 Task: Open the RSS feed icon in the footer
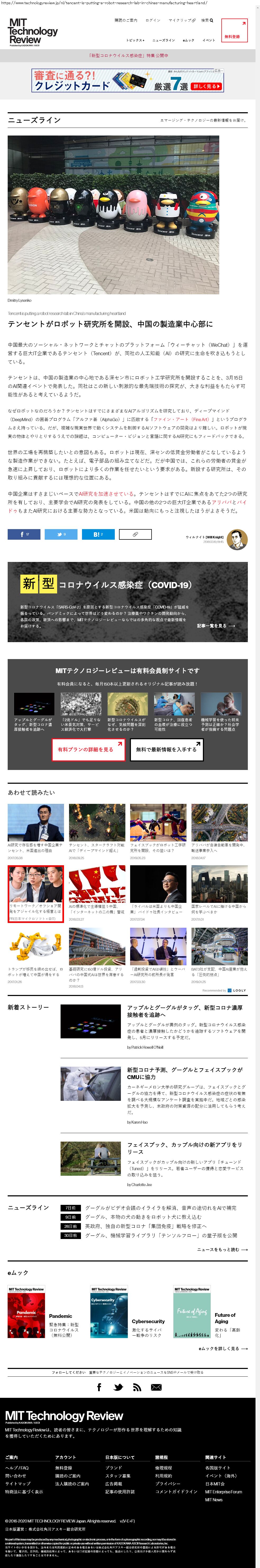[137, 1387]
